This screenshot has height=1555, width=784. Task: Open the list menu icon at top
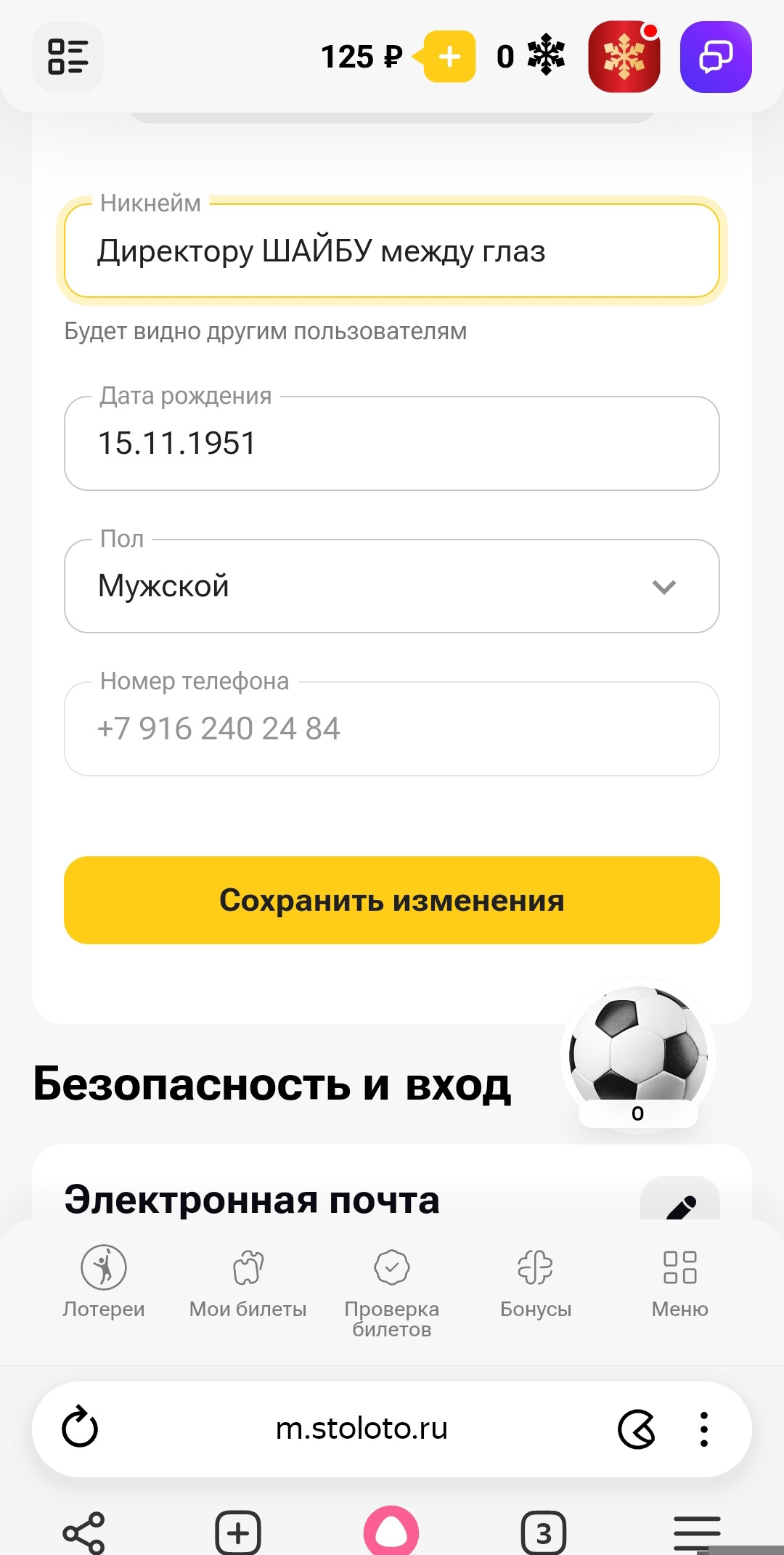[68, 57]
